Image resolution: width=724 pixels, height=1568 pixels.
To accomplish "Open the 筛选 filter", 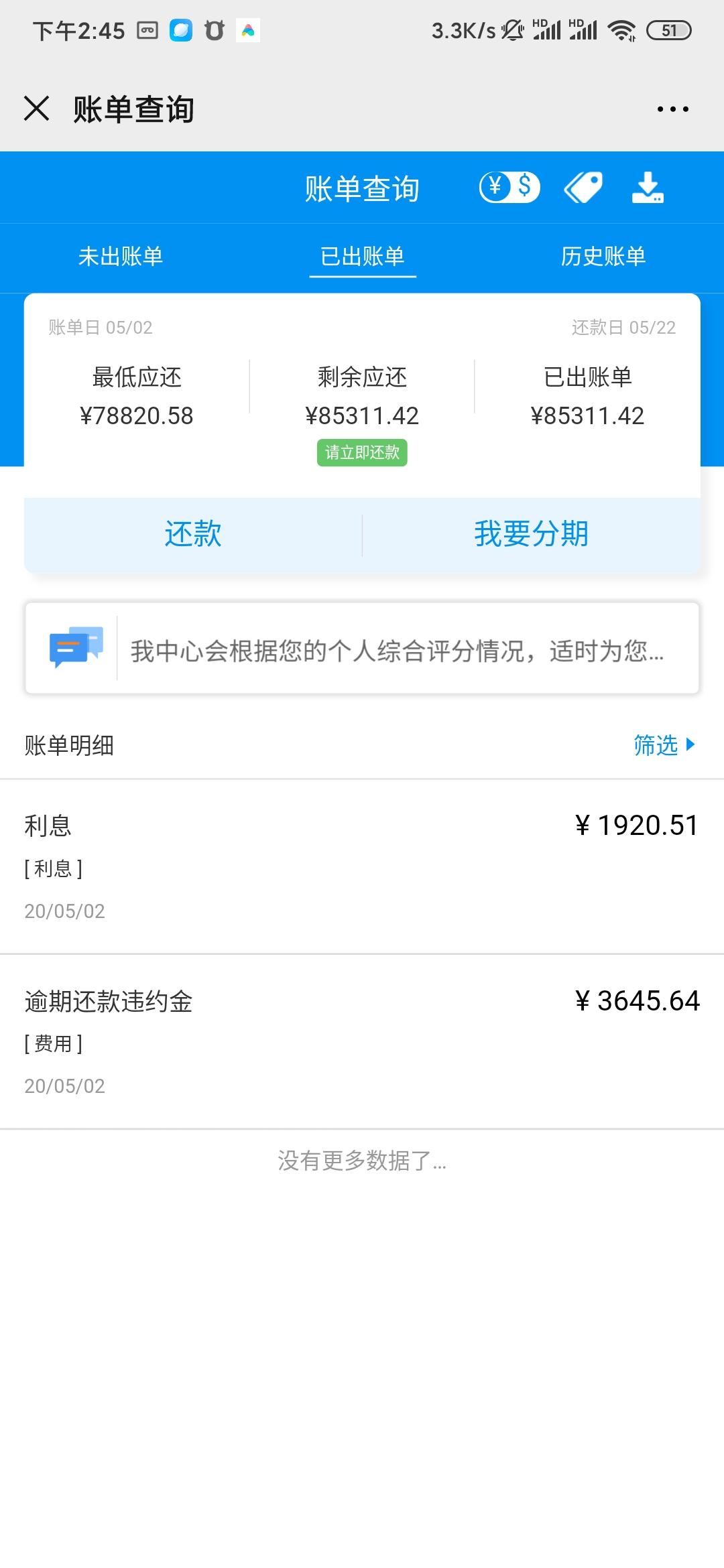I will coord(664,745).
